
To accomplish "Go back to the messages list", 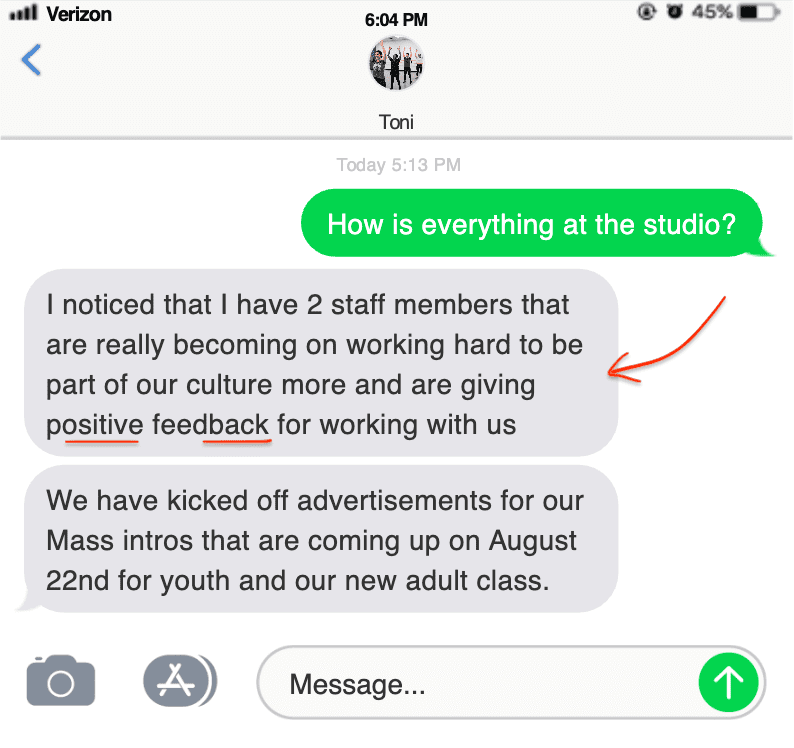I will tap(32, 61).
